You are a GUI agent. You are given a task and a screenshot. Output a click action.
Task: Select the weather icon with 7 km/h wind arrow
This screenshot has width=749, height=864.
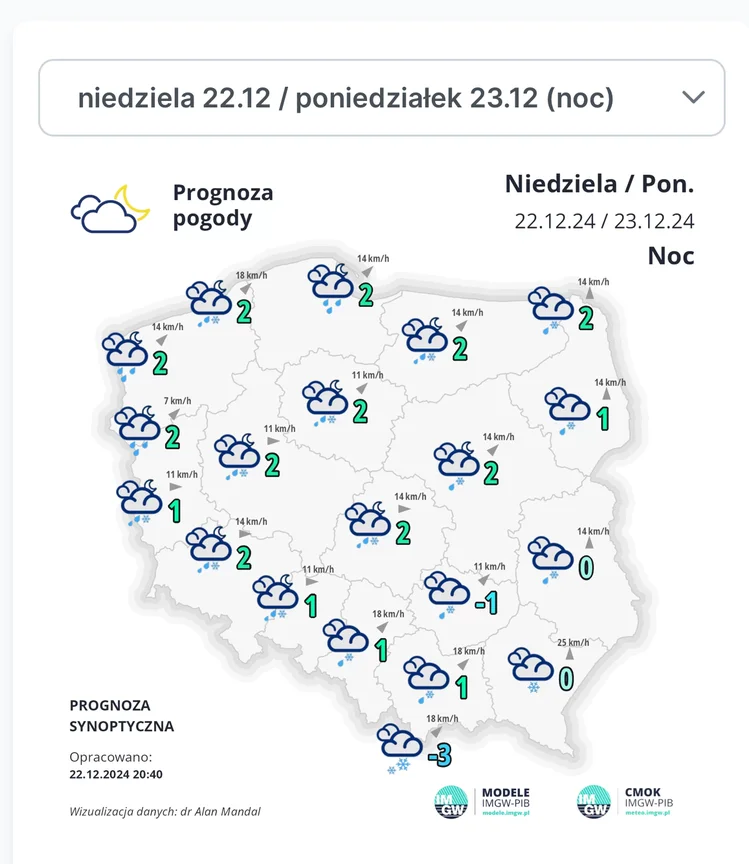138,425
